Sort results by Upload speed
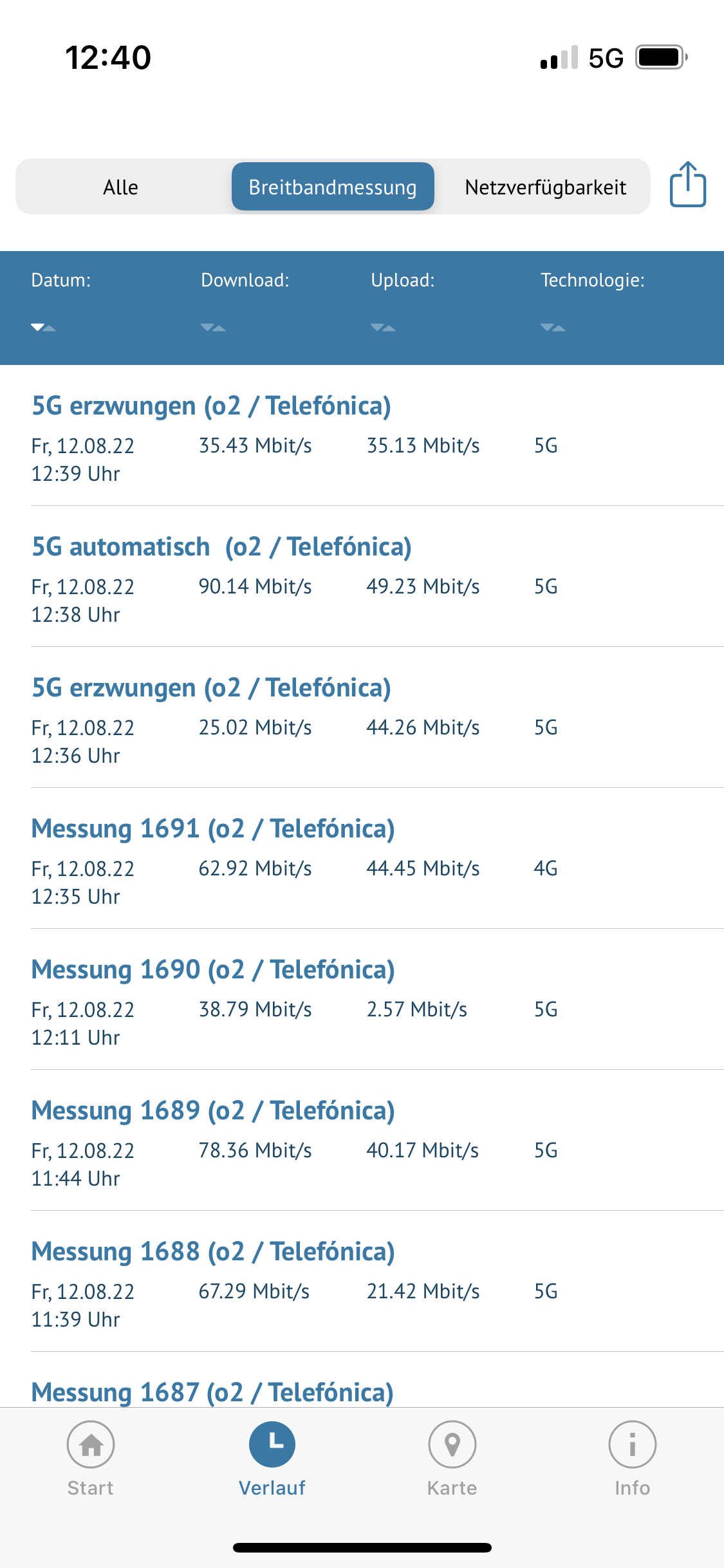This screenshot has width=724, height=1568. point(403,303)
